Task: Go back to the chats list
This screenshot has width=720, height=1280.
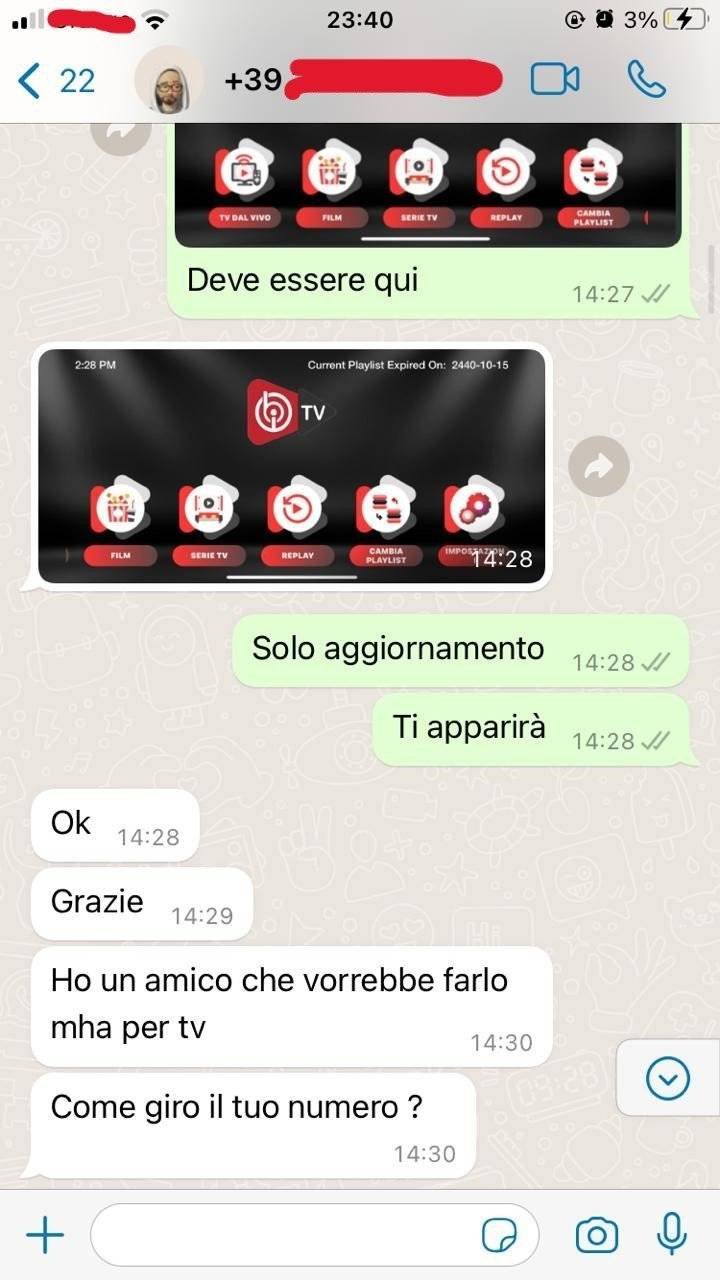Action: click(x=55, y=80)
